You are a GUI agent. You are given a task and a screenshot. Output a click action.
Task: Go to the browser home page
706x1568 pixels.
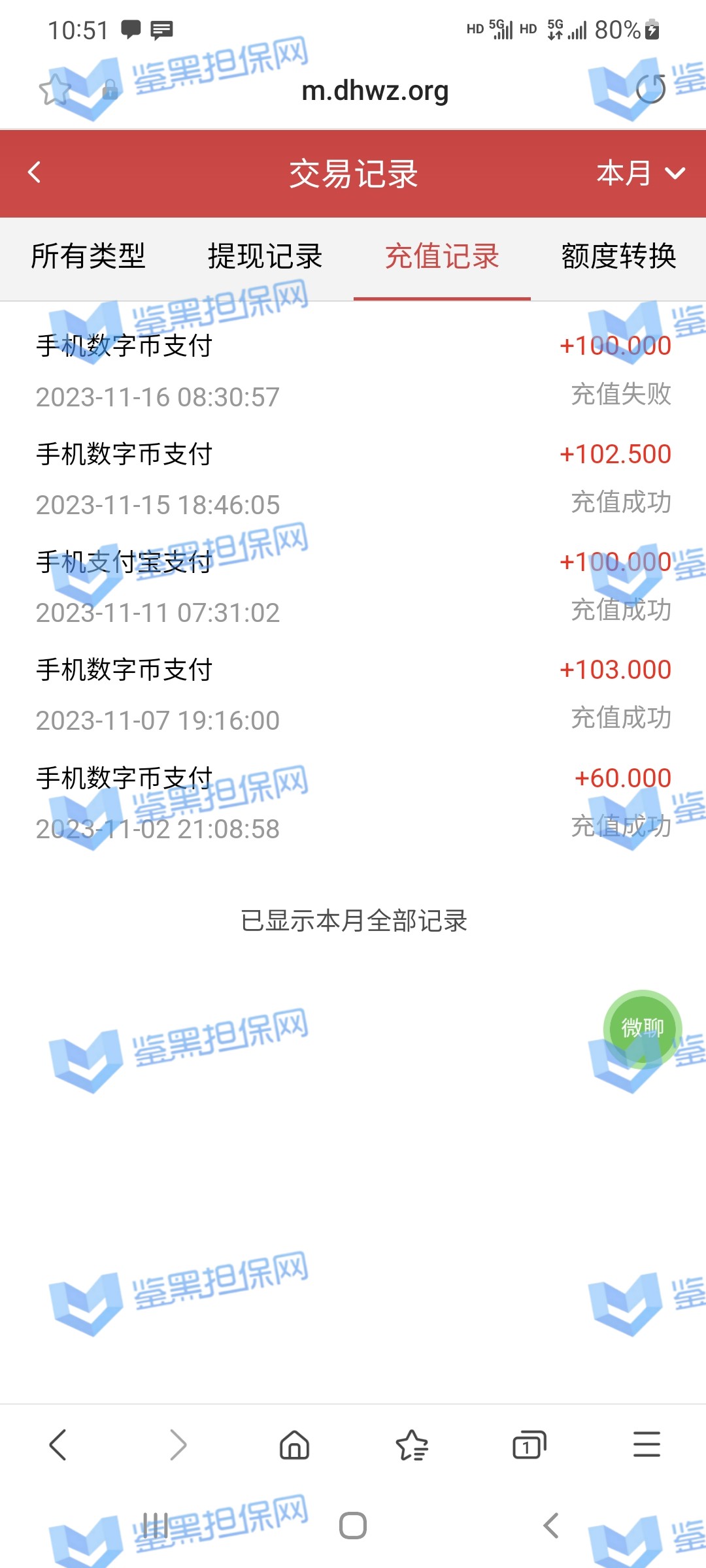(x=294, y=1445)
